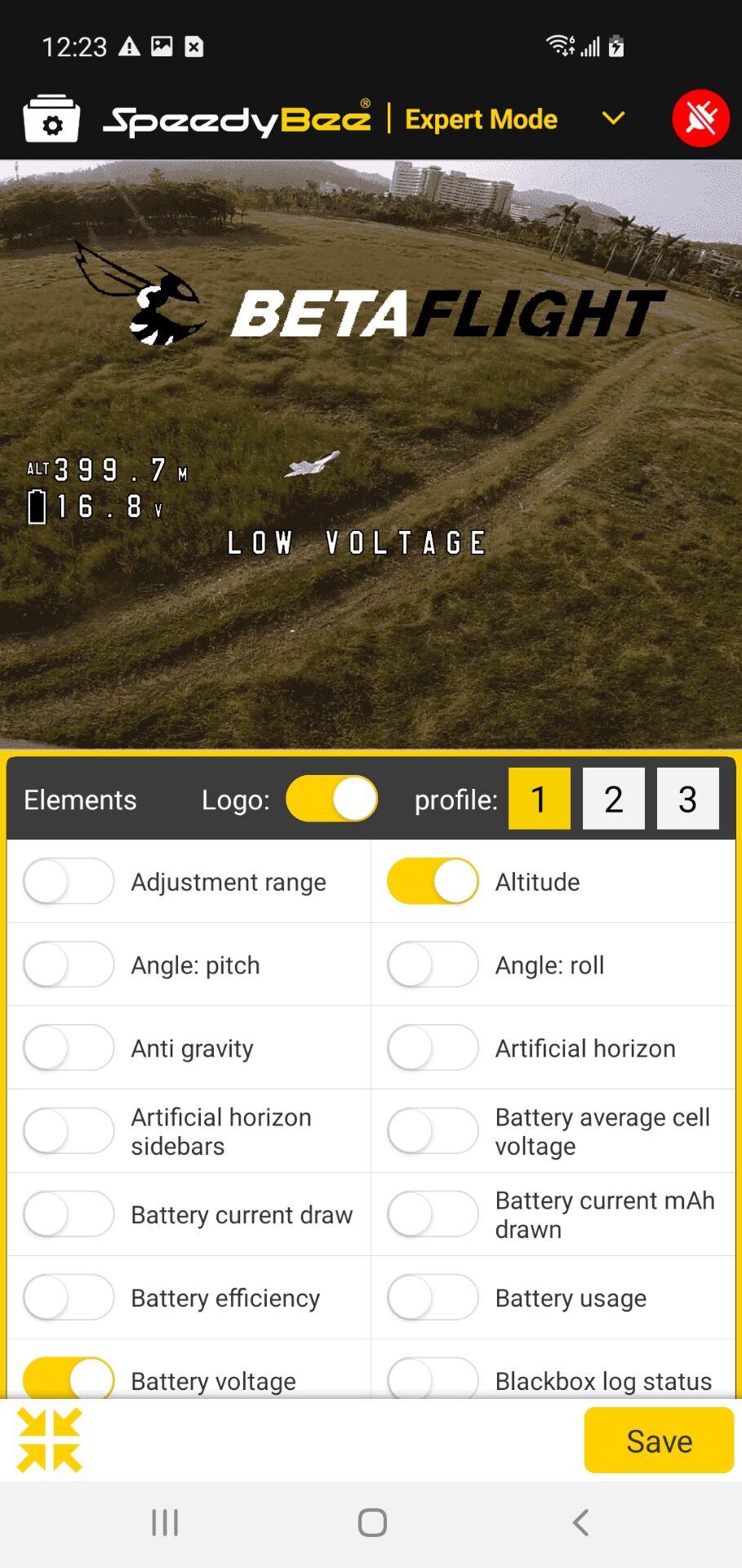Enable Angle: pitch
This screenshot has width=742, height=1568.
point(69,964)
